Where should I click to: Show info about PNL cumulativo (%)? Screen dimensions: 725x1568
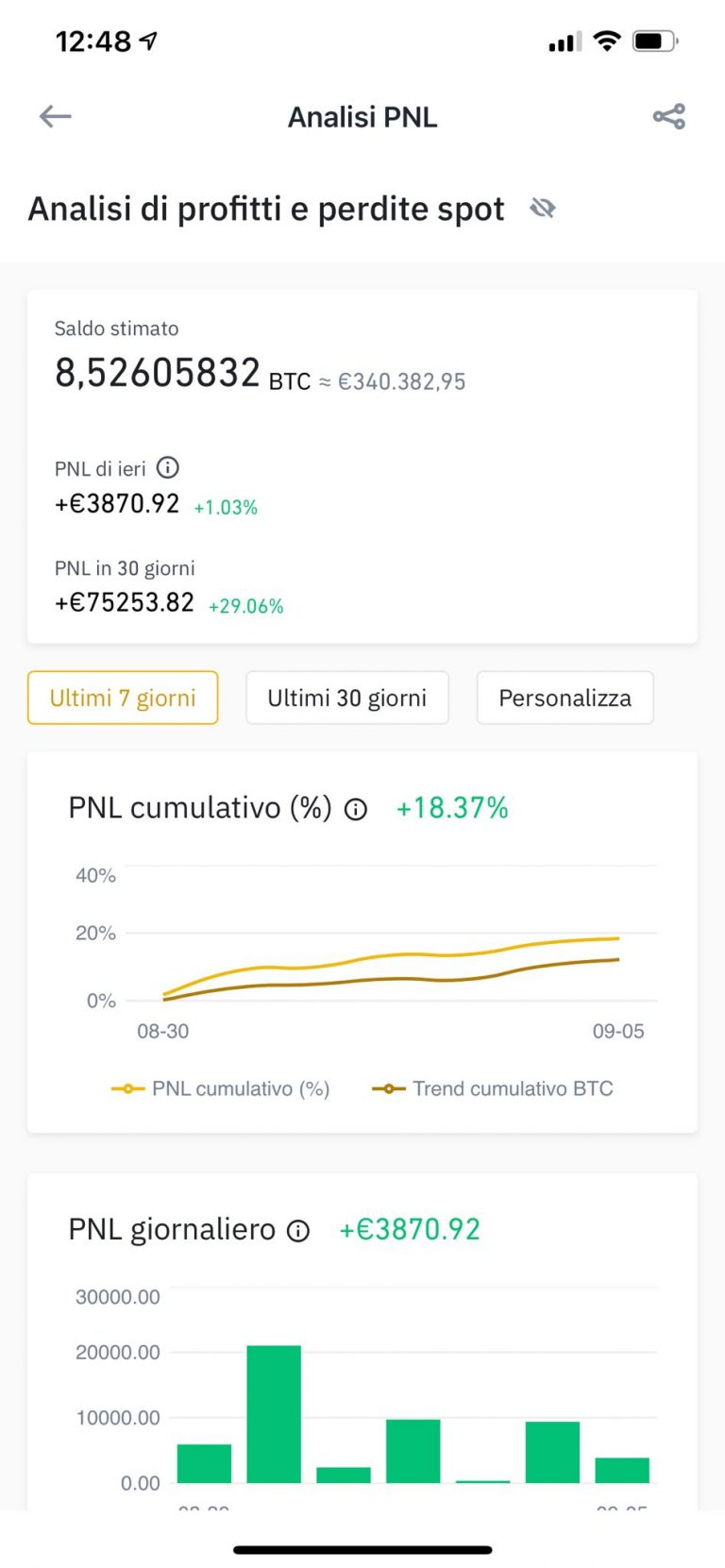click(x=356, y=809)
